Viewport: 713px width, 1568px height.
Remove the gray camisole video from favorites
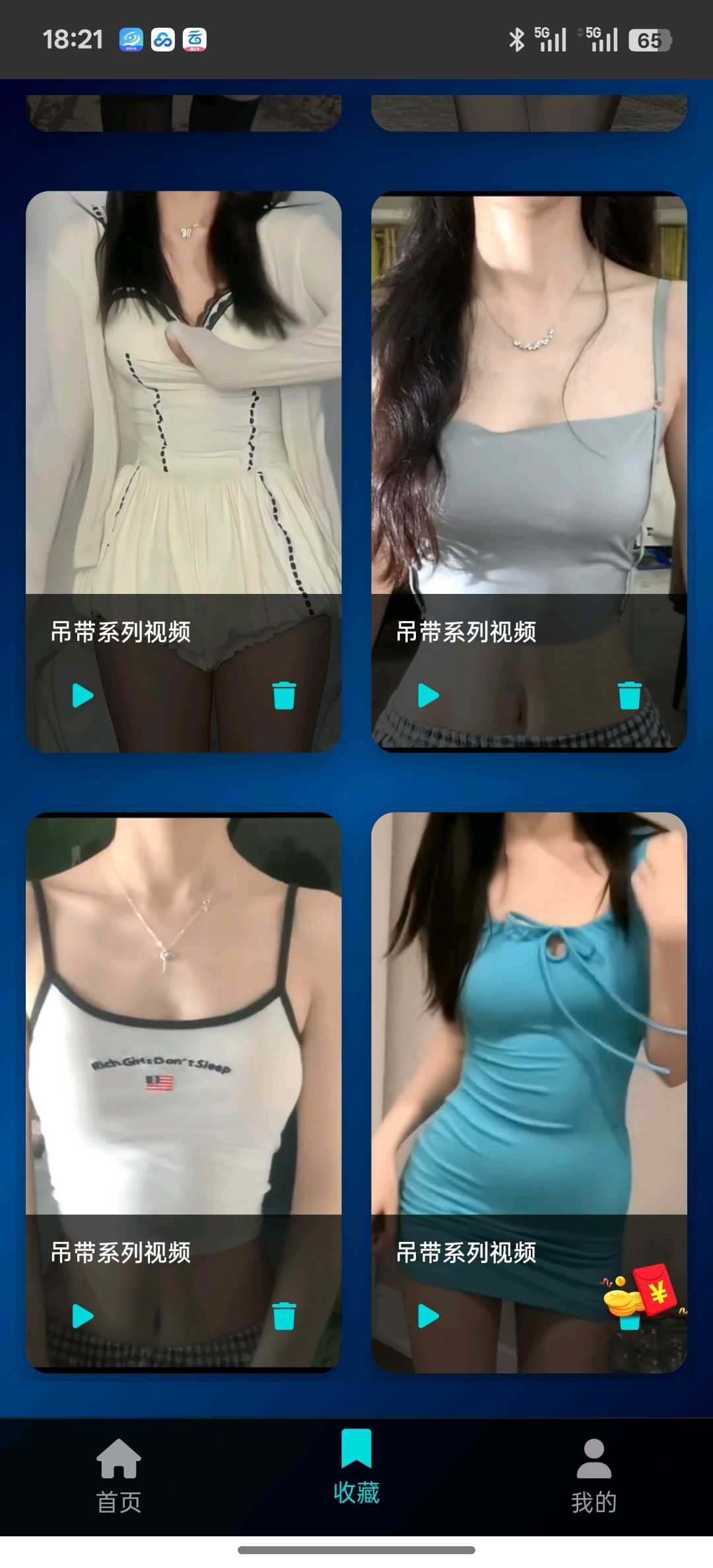point(629,695)
